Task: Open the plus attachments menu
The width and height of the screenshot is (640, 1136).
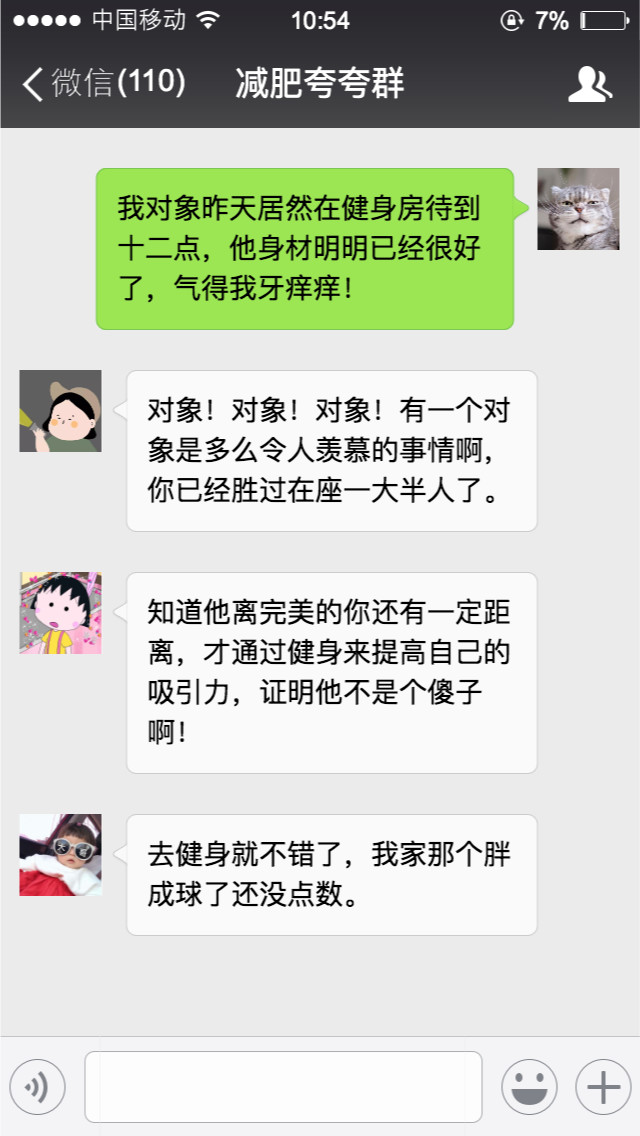Action: coord(602,1087)
